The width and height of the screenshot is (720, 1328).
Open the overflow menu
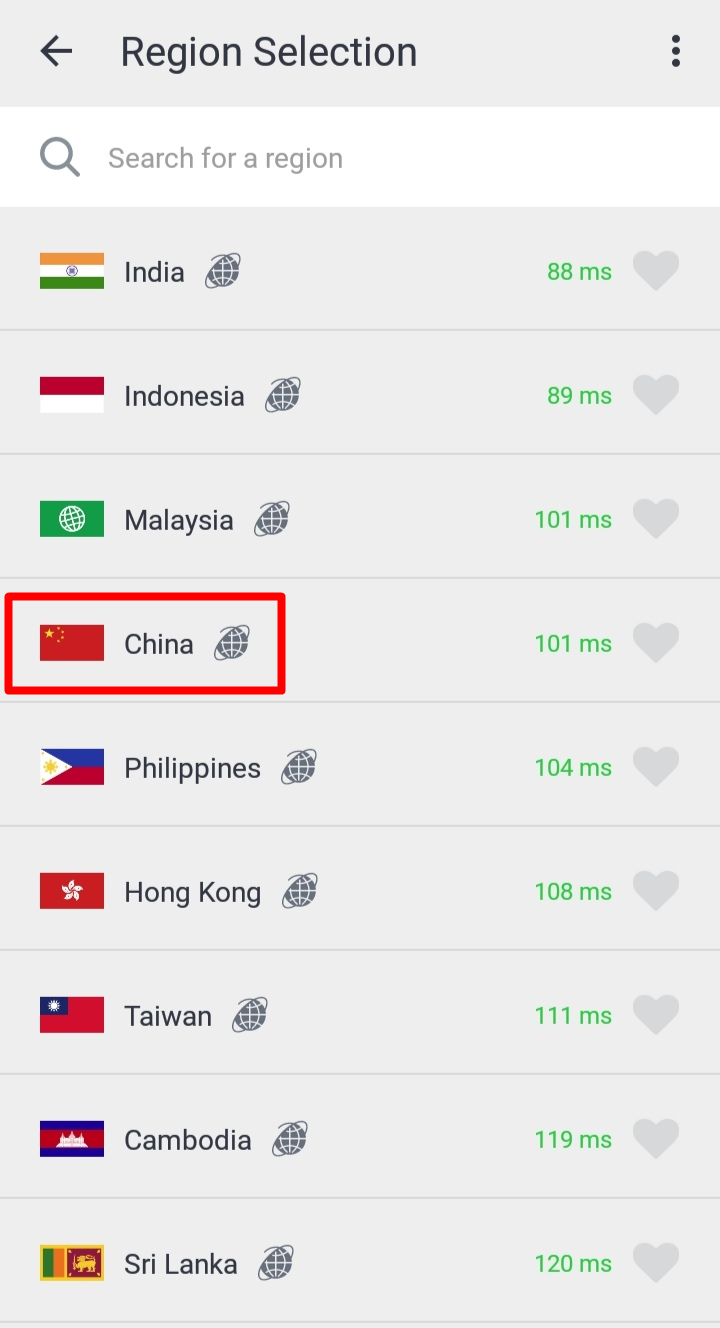point(676,52)
